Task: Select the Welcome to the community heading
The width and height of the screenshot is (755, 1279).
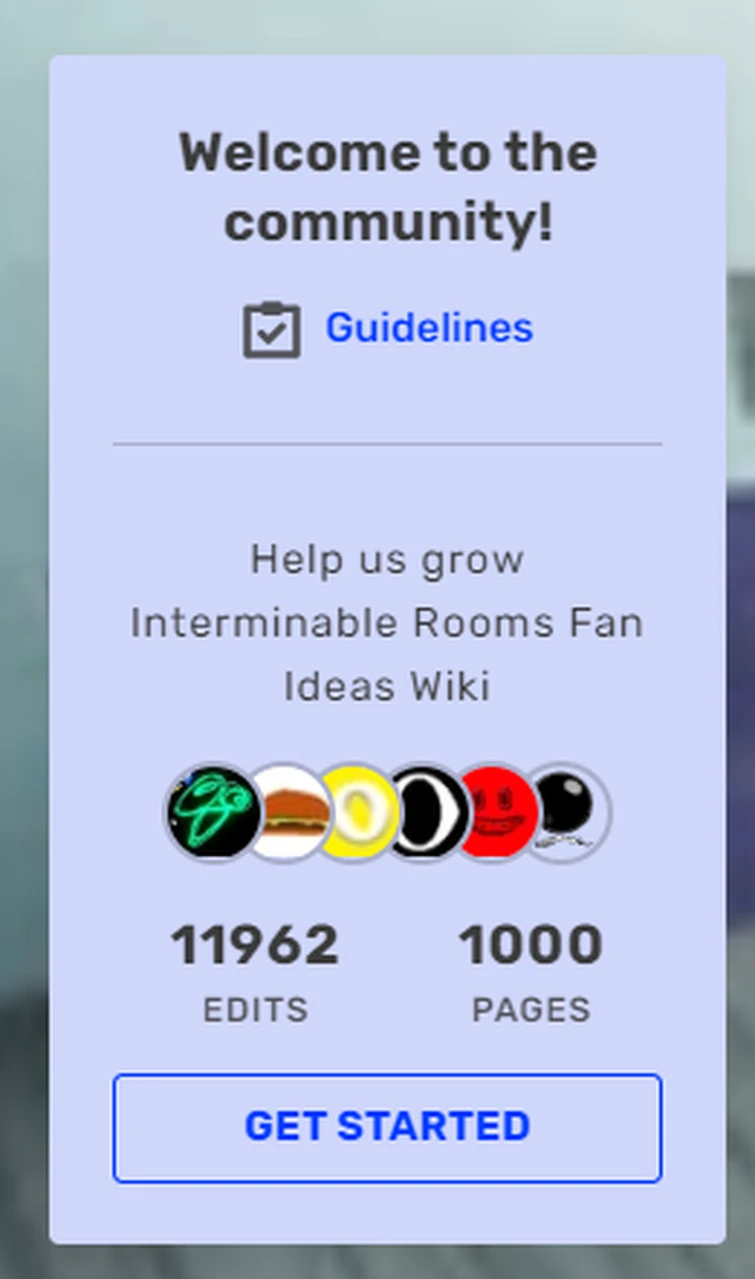Action: [x=388, y=186]
